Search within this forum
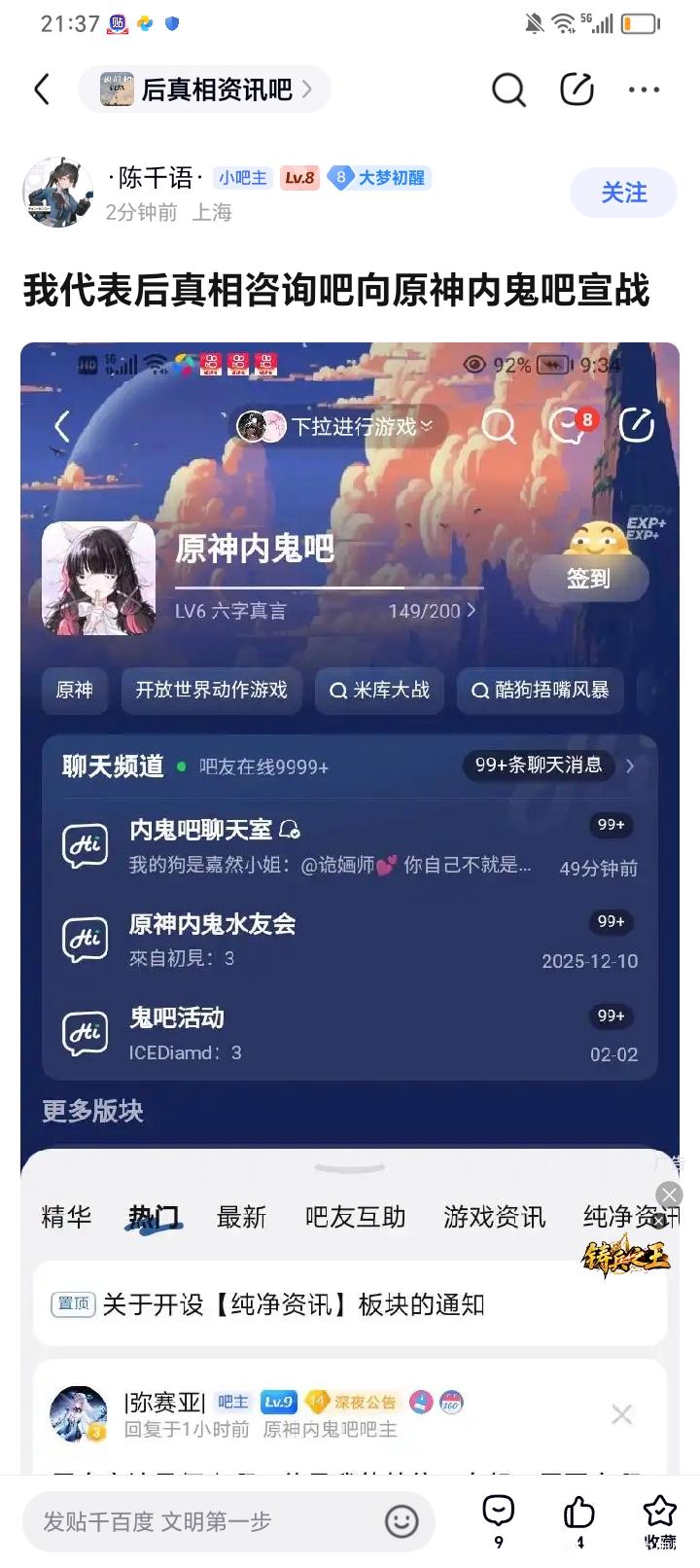Viewport: 700px width, 1568px height. (x=507, y=89)
